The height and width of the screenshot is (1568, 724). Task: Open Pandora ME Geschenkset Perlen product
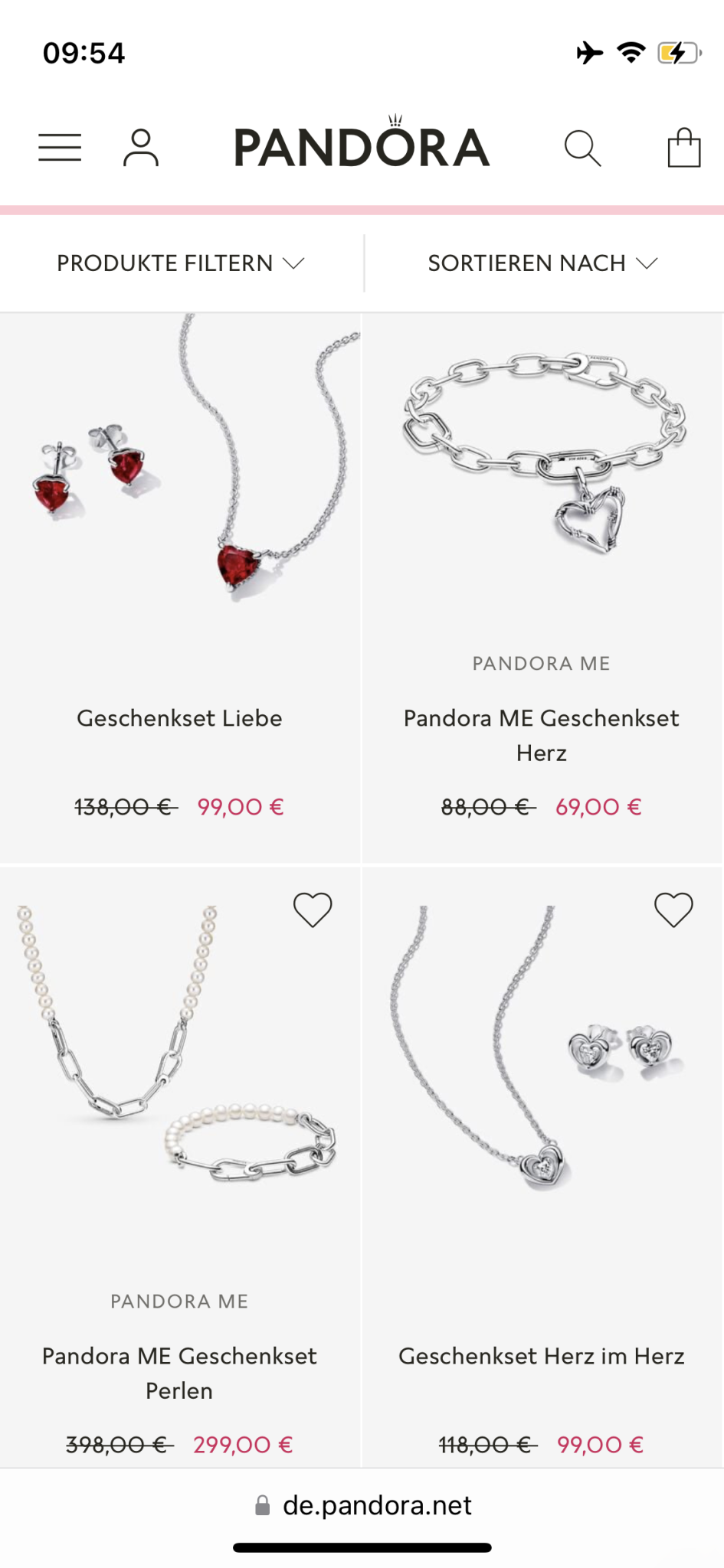(x=179, y=1373)
